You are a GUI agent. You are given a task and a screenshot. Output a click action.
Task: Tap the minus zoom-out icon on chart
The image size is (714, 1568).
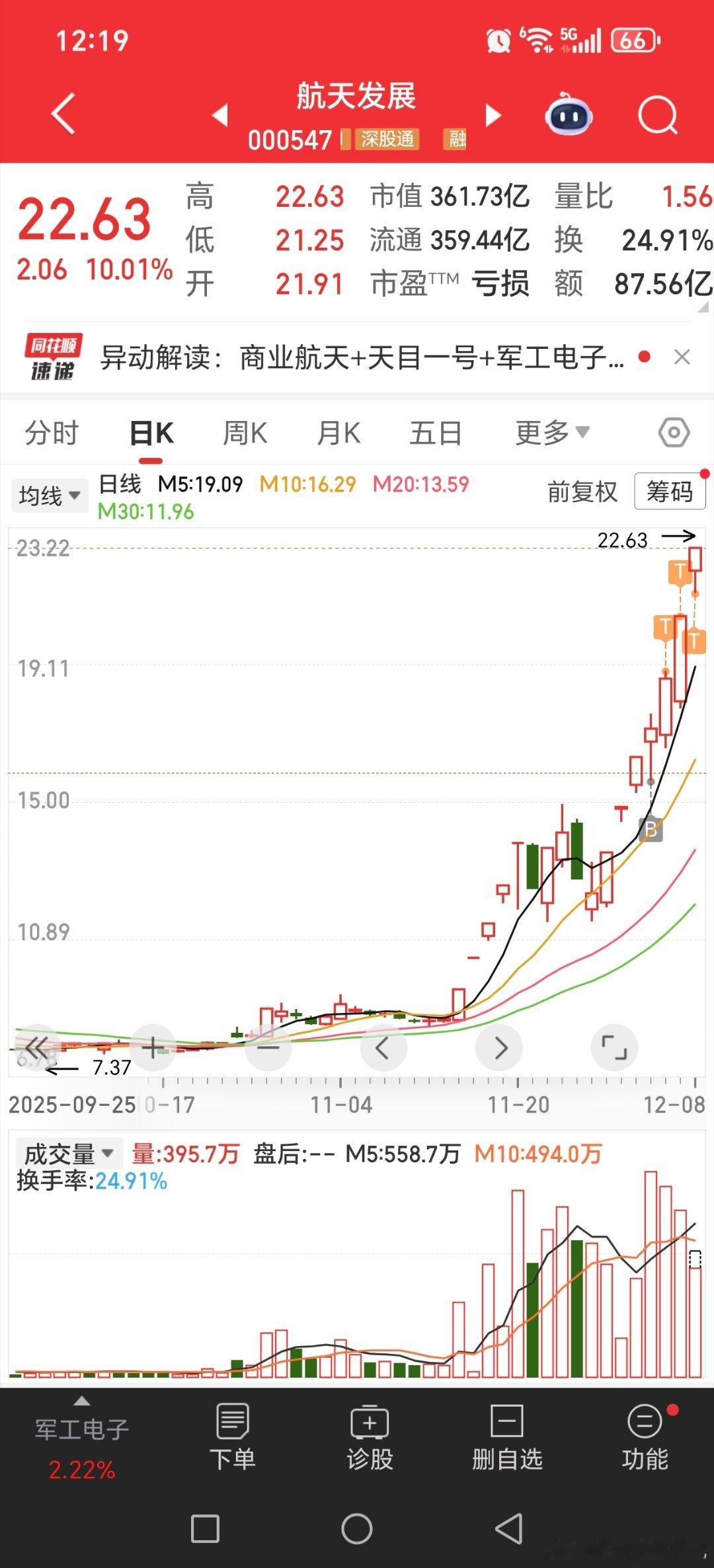(x=267, y=1047)
